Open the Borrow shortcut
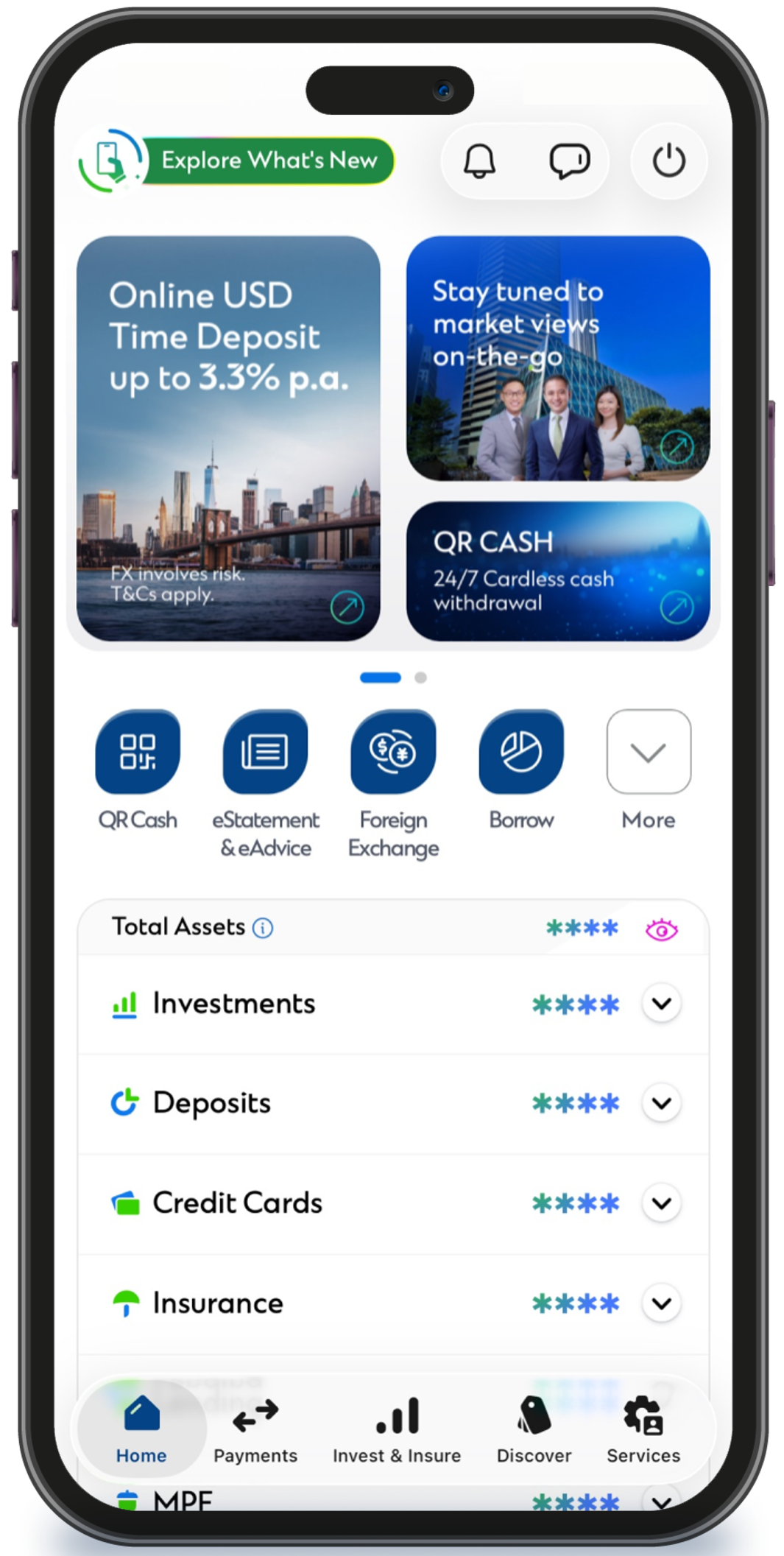This screenshot has width=784, height=1556. [521, 770]
